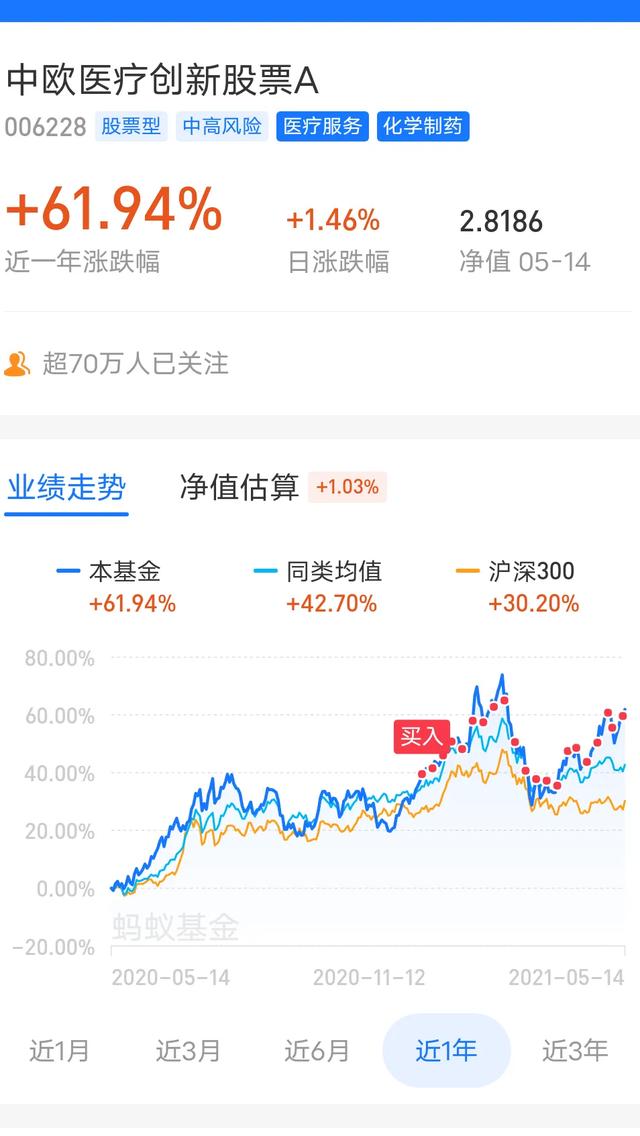640x1136 pixels.
Task: Select the 近1月 time range
Action: 59,1051
